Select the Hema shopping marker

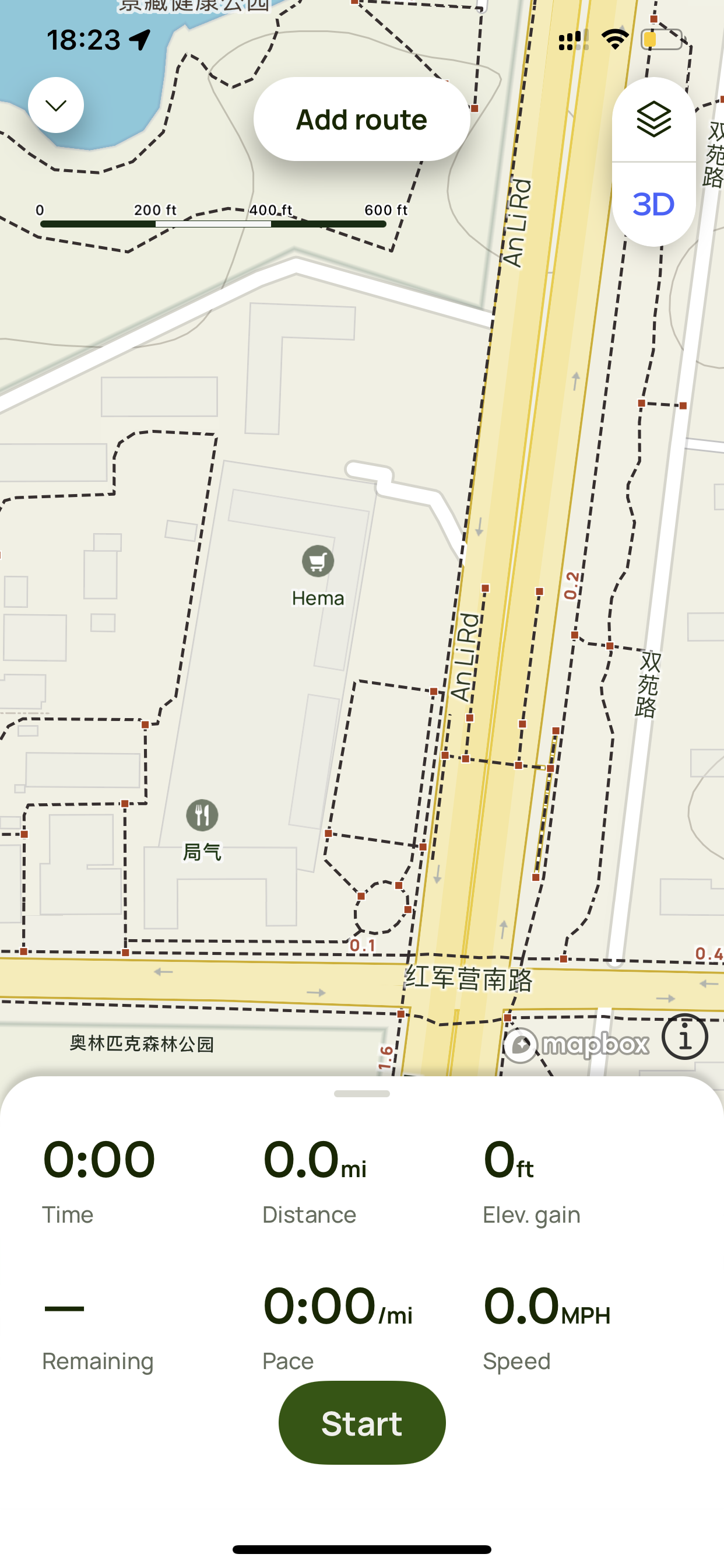coord(318,561)
